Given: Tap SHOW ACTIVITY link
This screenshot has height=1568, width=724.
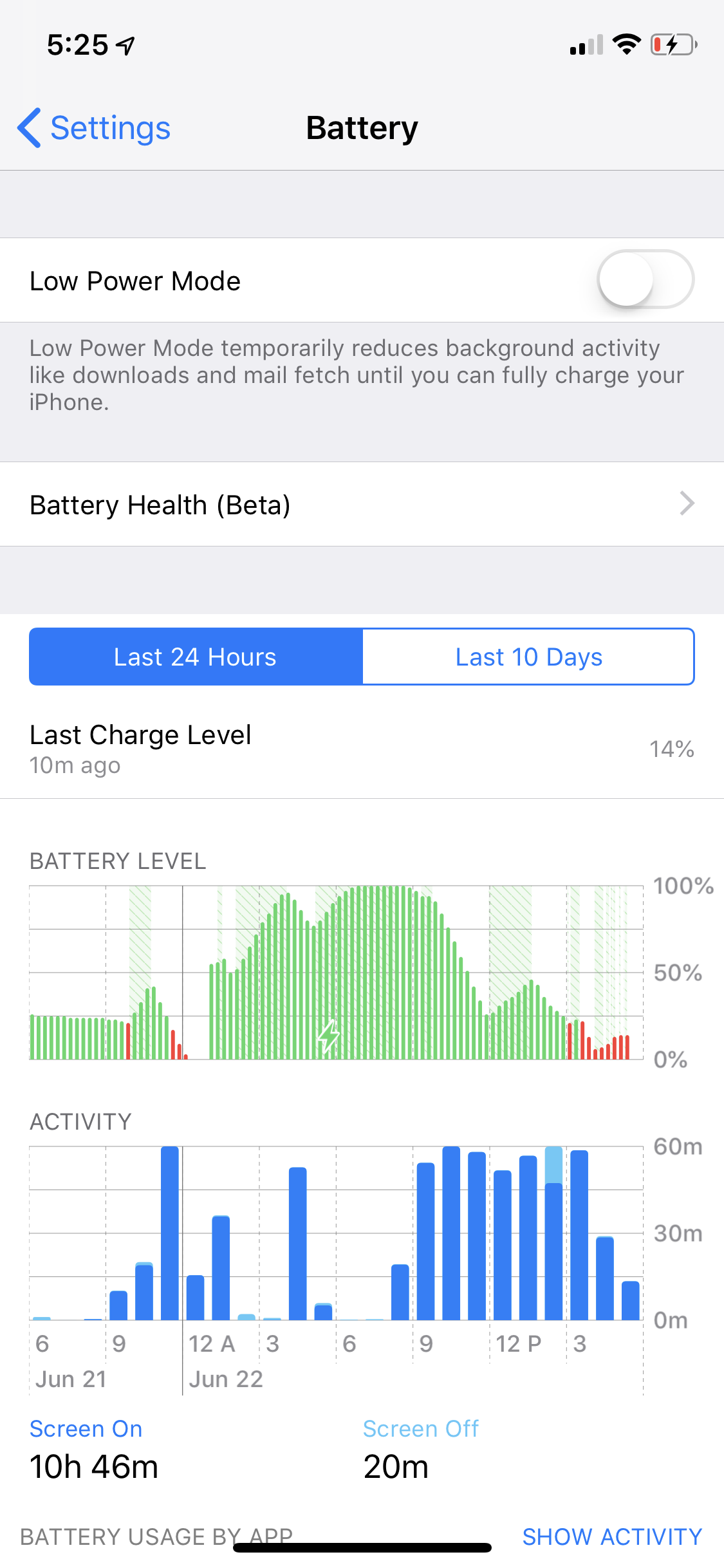Looking at the screenshot, I should [x=612, y=1536].
